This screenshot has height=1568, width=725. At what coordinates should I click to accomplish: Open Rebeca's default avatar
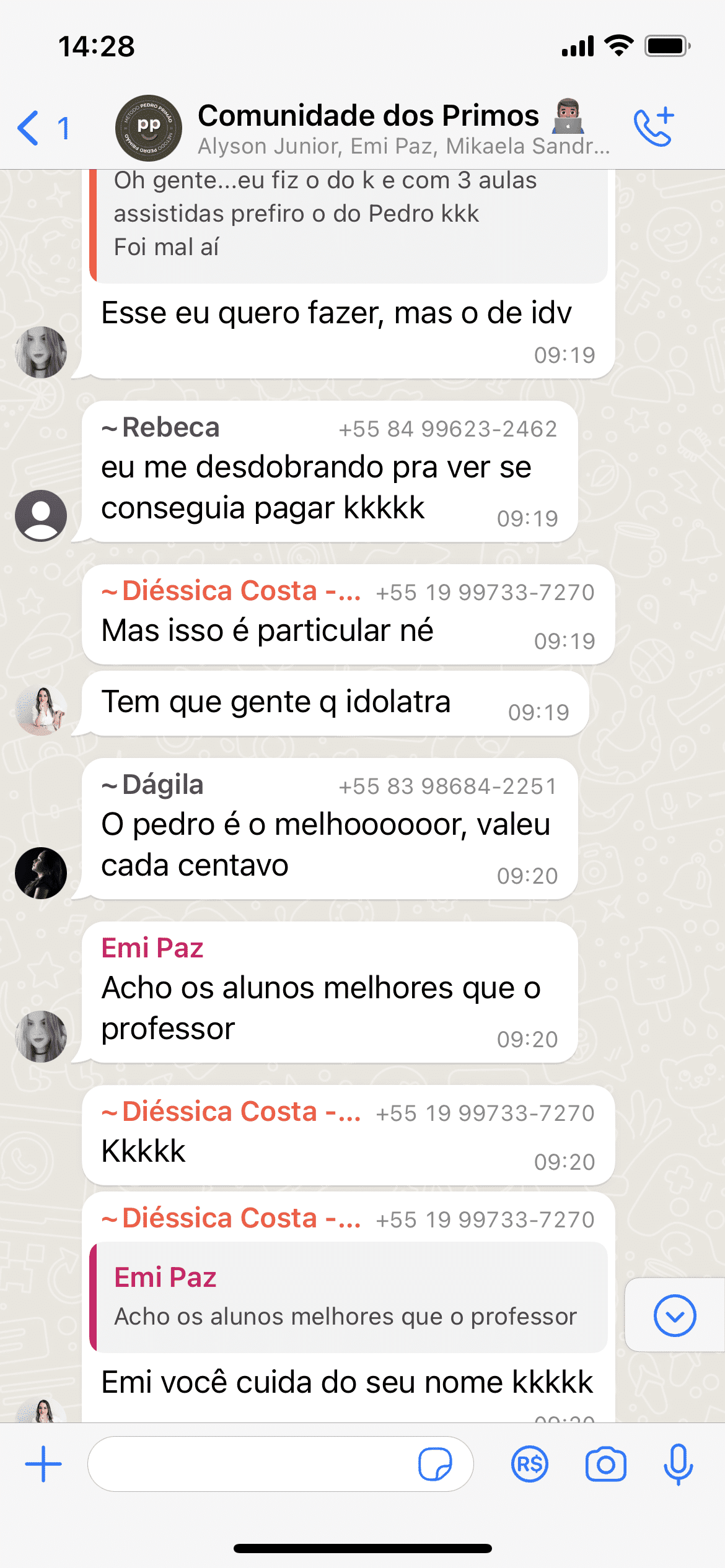click(41, 516)
